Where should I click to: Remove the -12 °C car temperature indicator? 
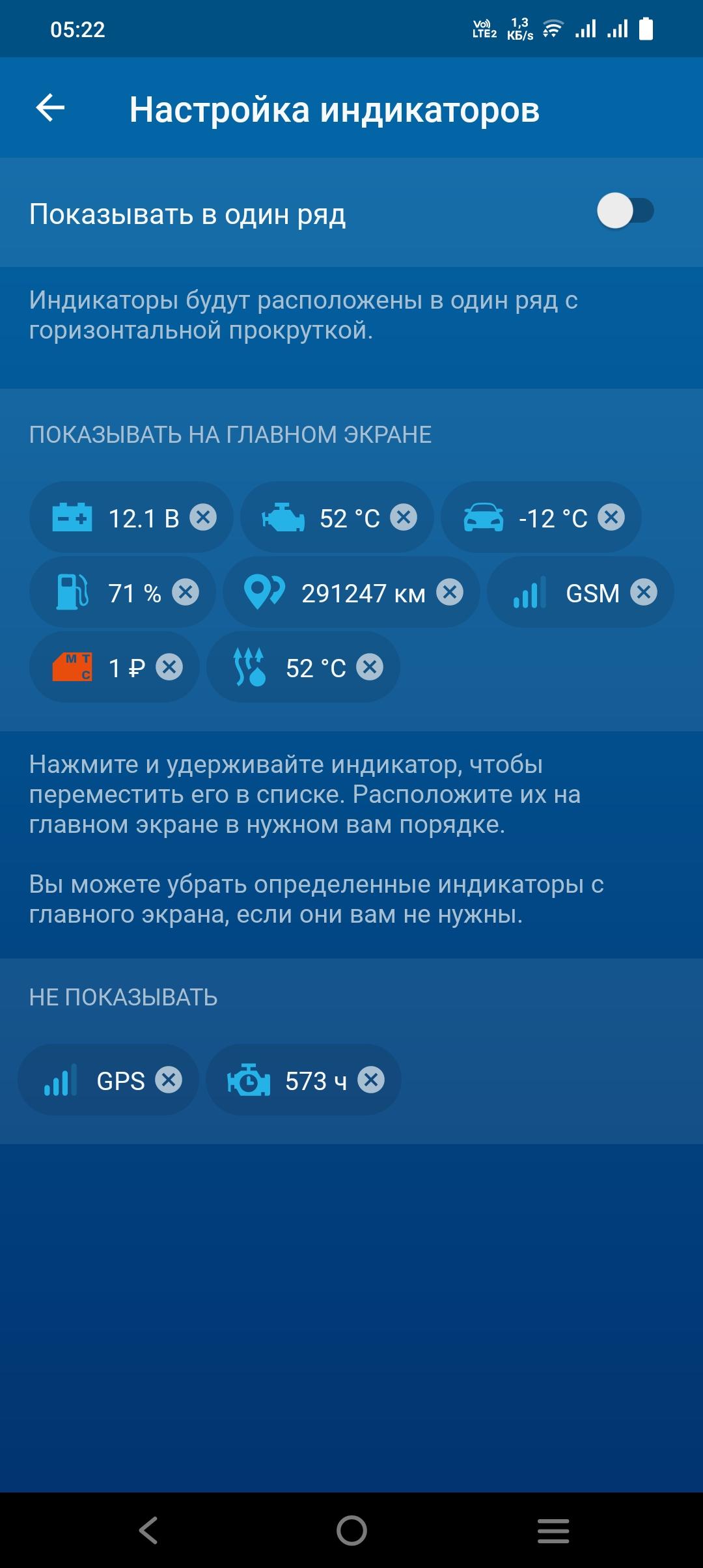pyautogui.click(x=611, y=518)
